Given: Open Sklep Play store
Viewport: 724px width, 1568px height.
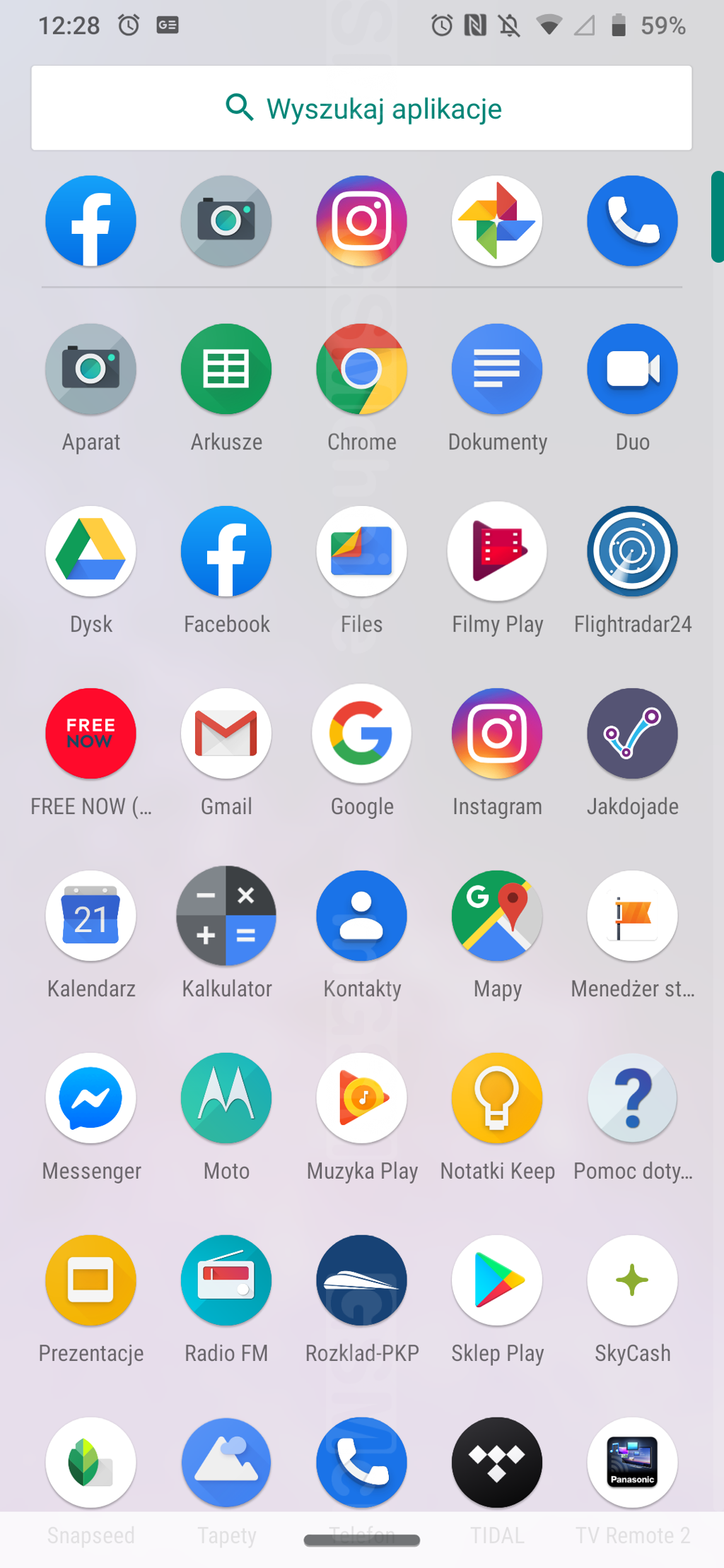Looking at the screenshot, I should pyautogui.click(x=497, y=1280).
